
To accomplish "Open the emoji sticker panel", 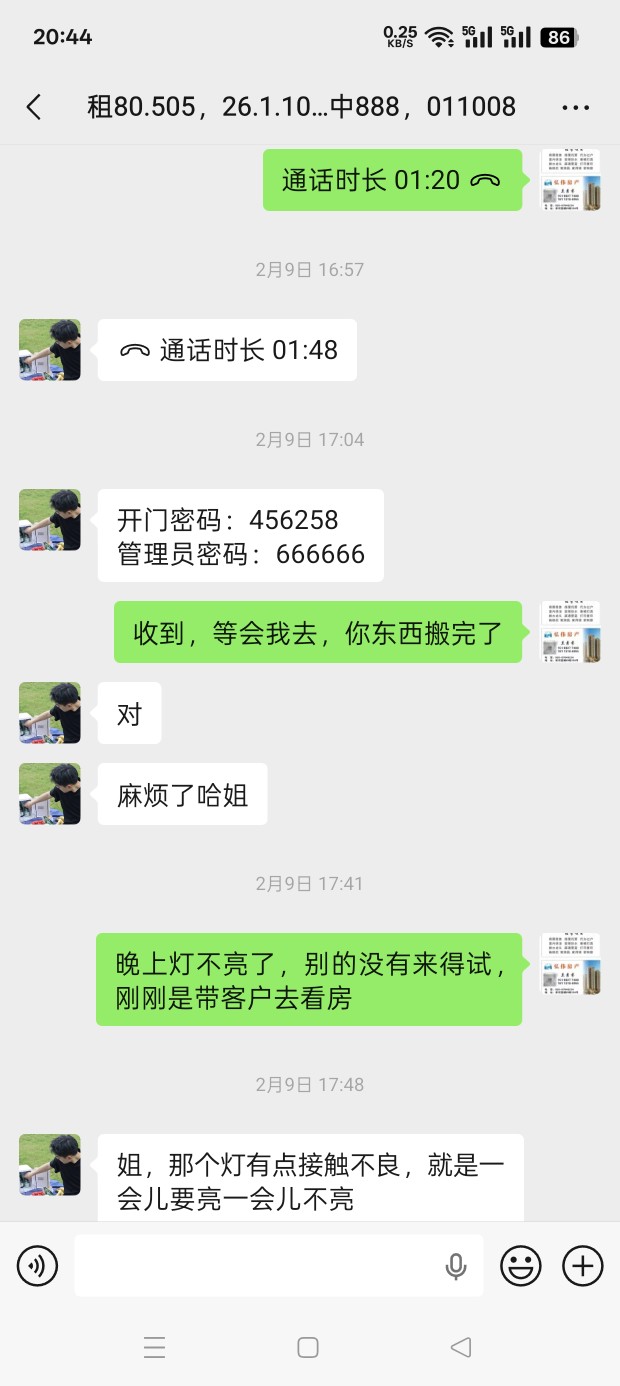I will tap(521, 1266).
